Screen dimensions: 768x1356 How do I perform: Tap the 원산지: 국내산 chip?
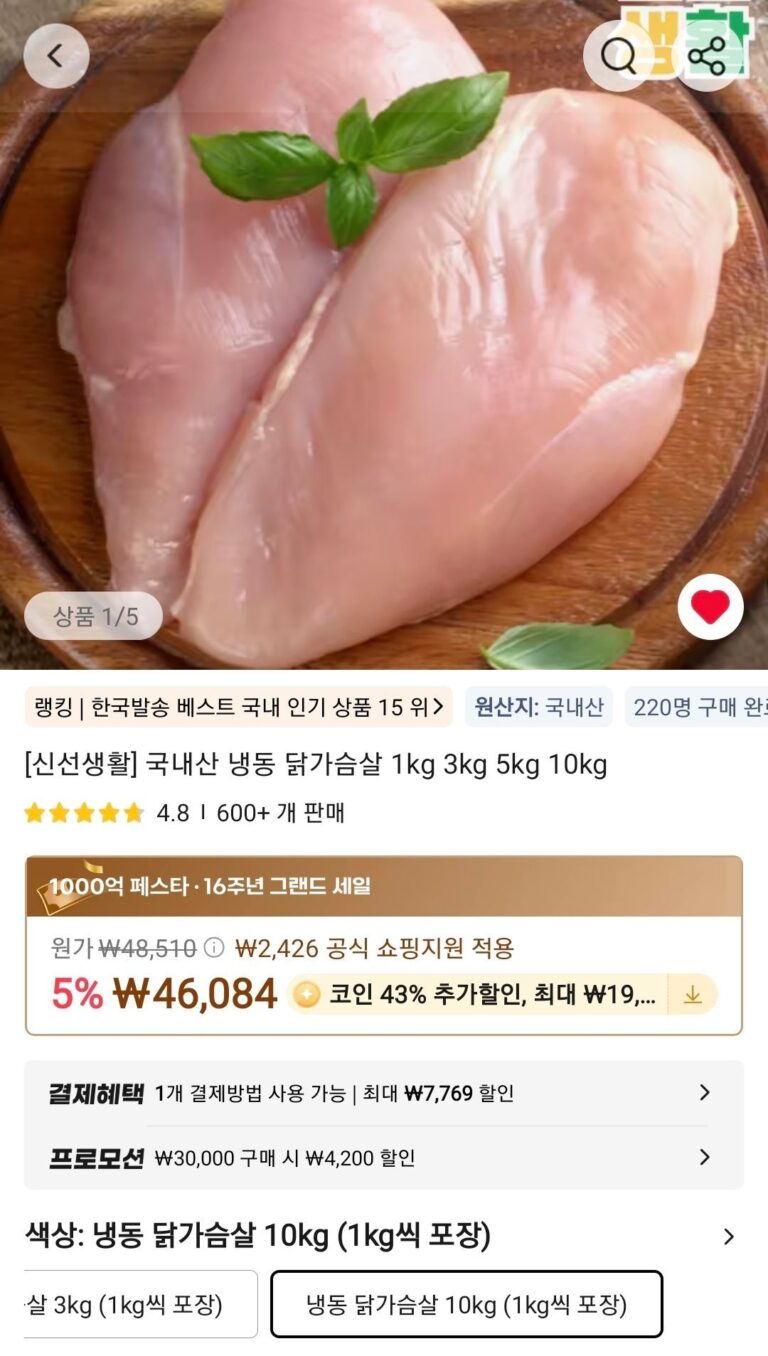point(539,707)
